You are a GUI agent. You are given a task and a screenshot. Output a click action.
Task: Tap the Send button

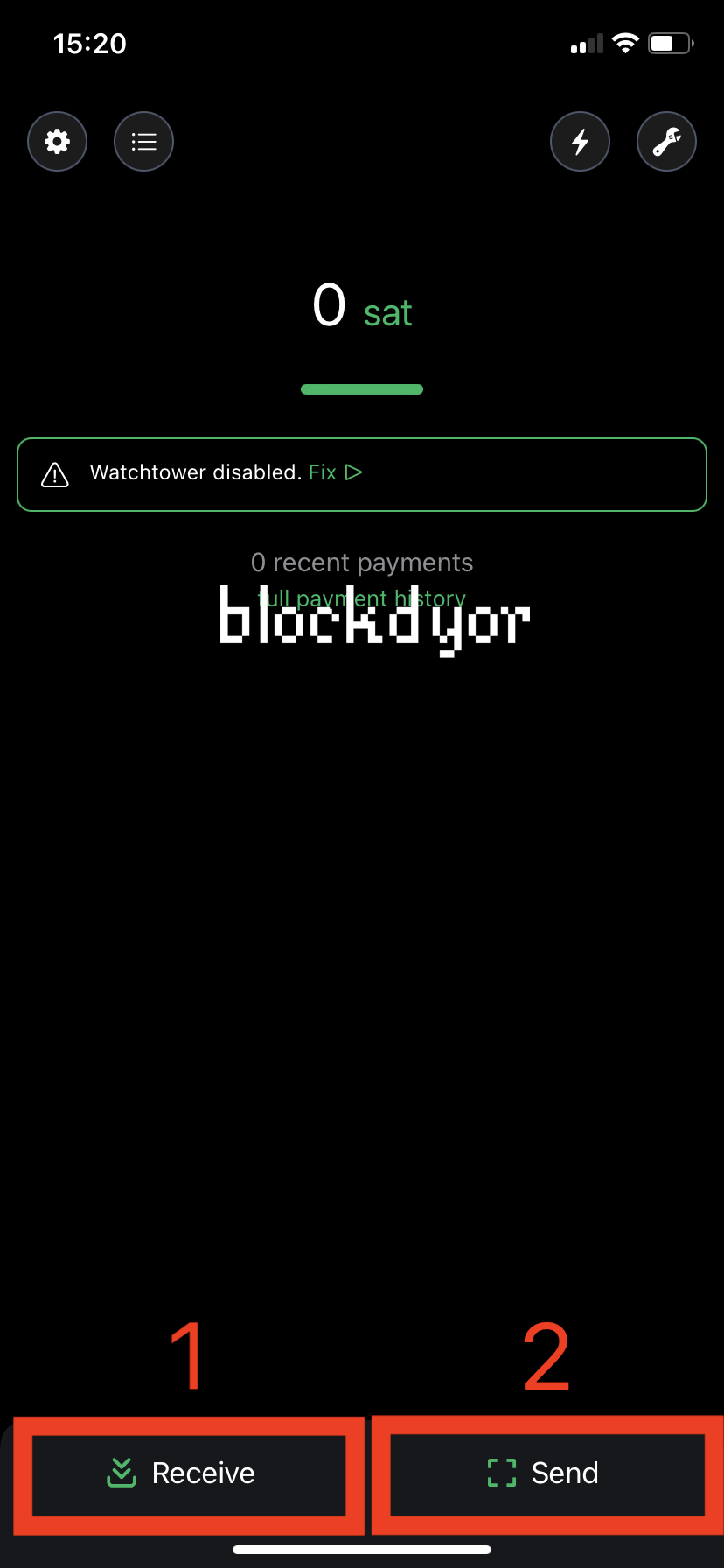point(547,1474)
